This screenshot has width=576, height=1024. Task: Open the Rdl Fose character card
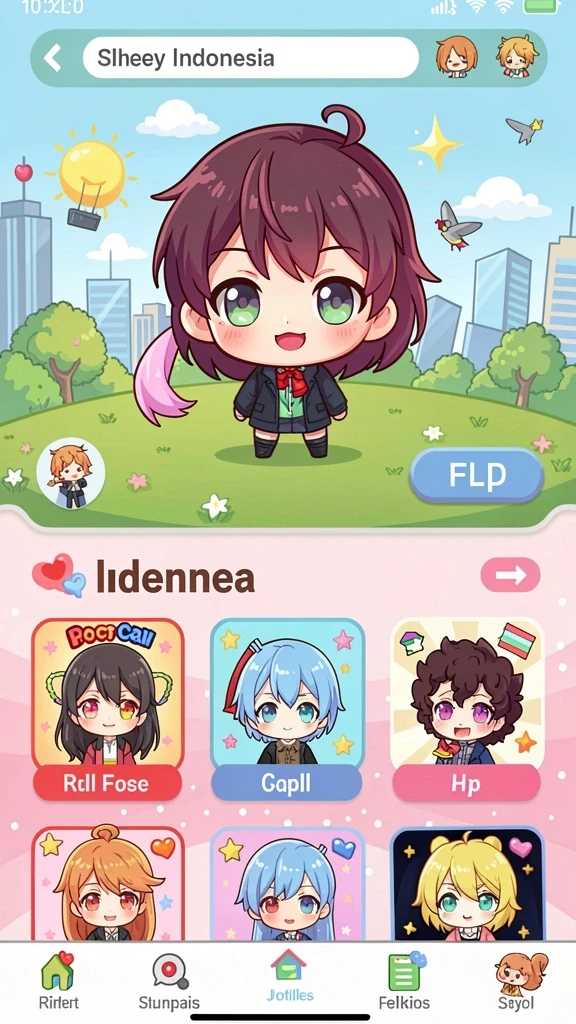tap(108, 709)
